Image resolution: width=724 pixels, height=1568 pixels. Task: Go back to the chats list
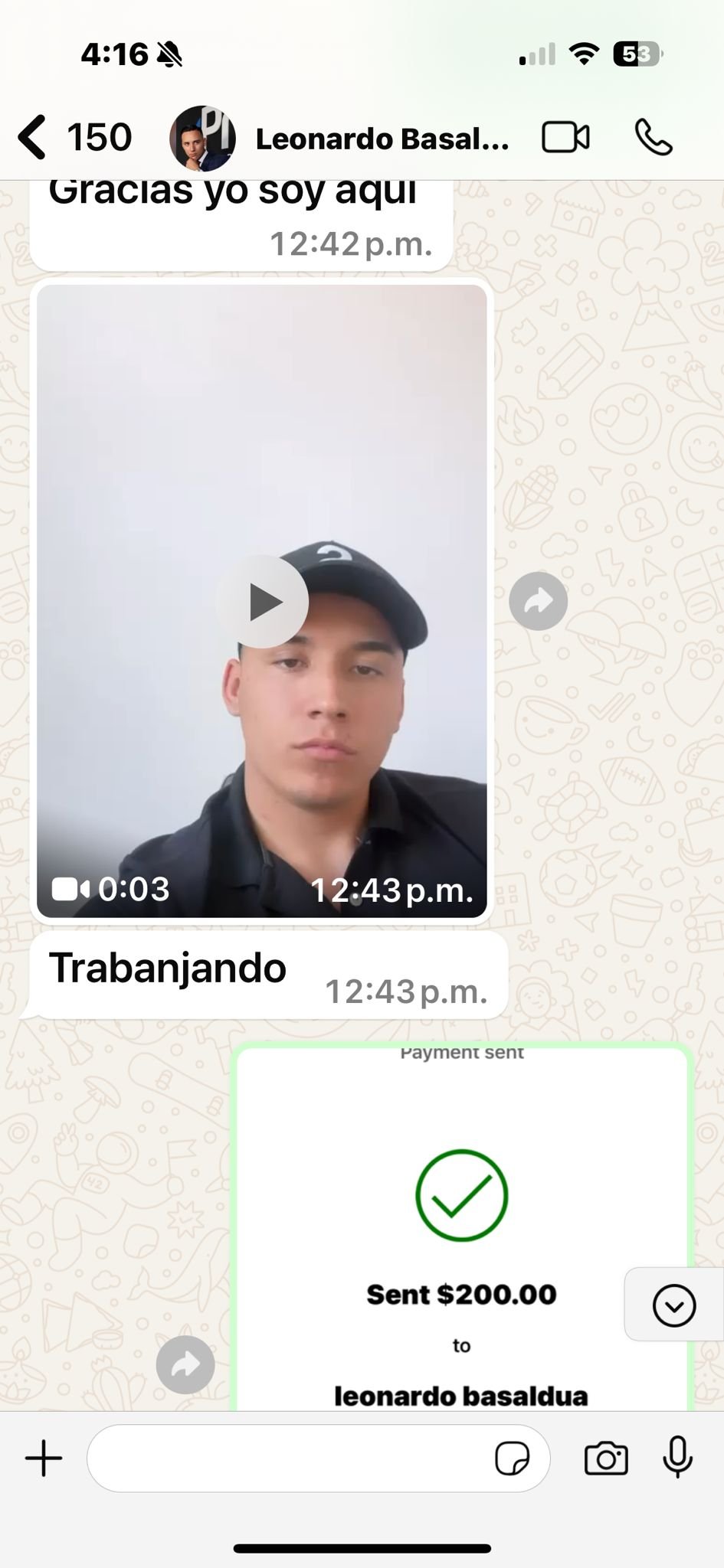point(74,138)
